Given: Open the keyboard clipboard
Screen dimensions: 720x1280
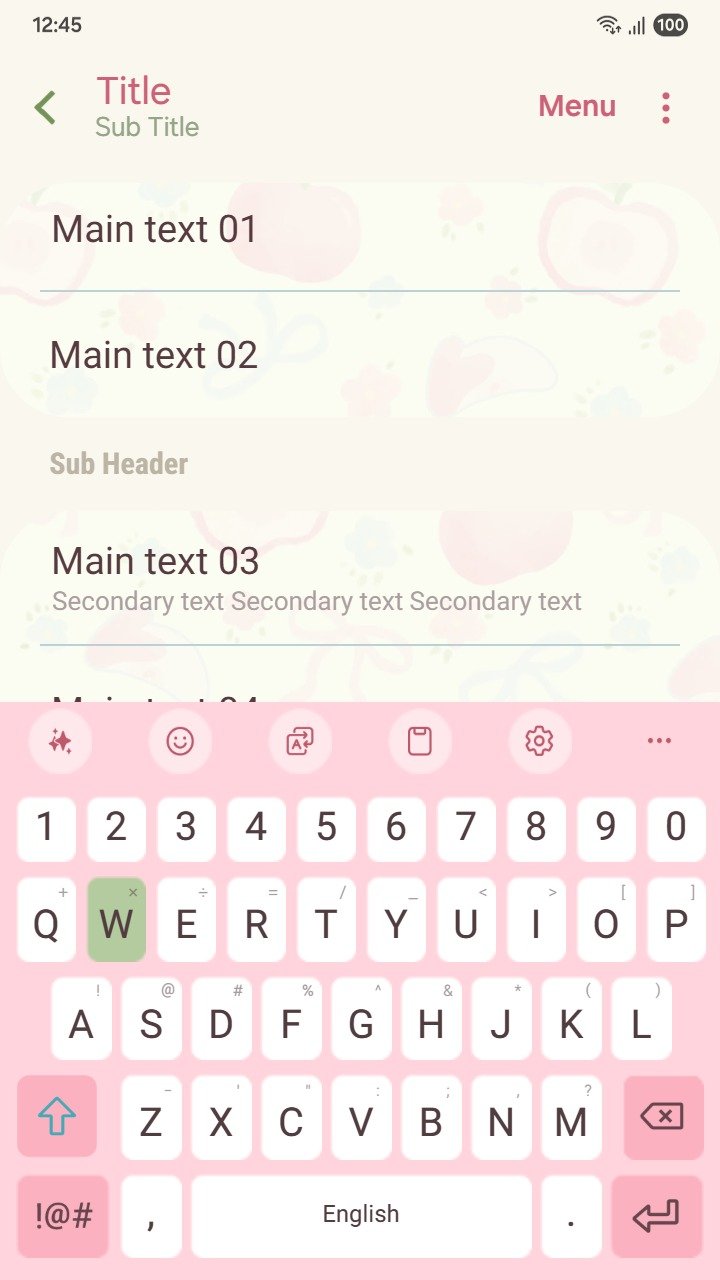Looking at the screenshot, I should coord(420,741).
